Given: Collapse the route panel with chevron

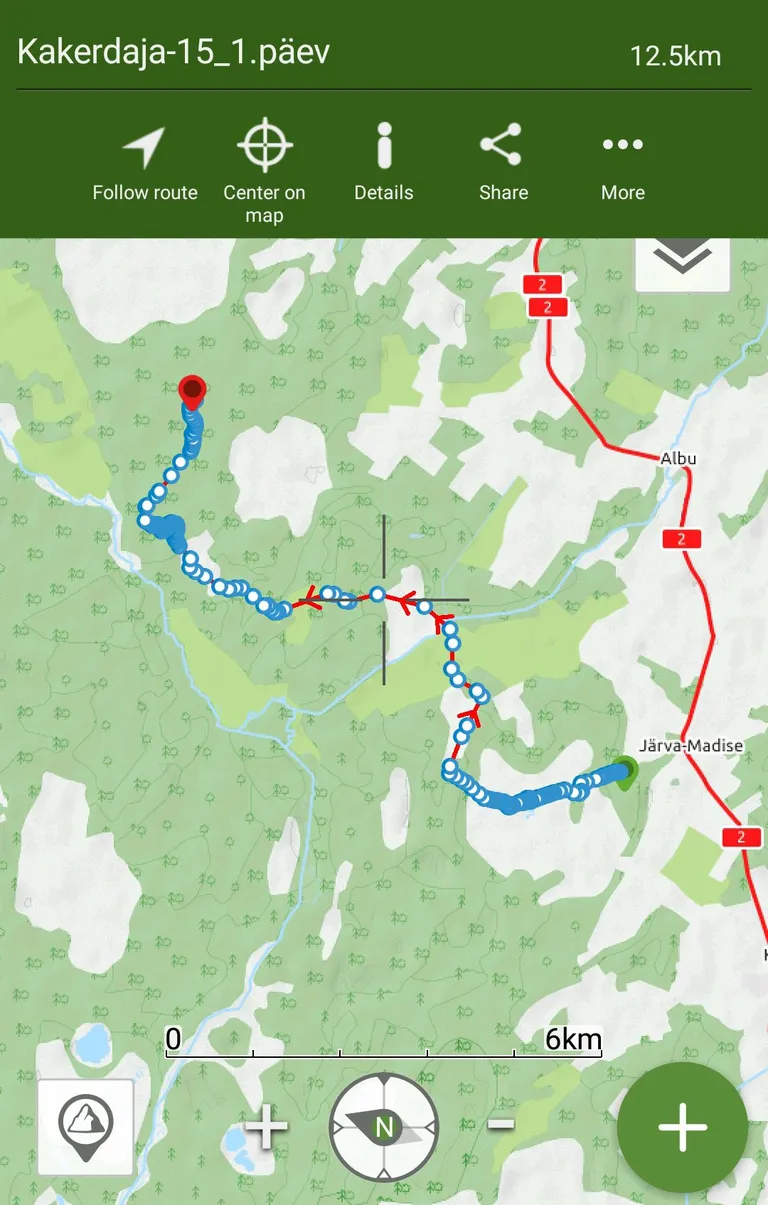Looking at the screenshot, I should (x=682, y=259).
